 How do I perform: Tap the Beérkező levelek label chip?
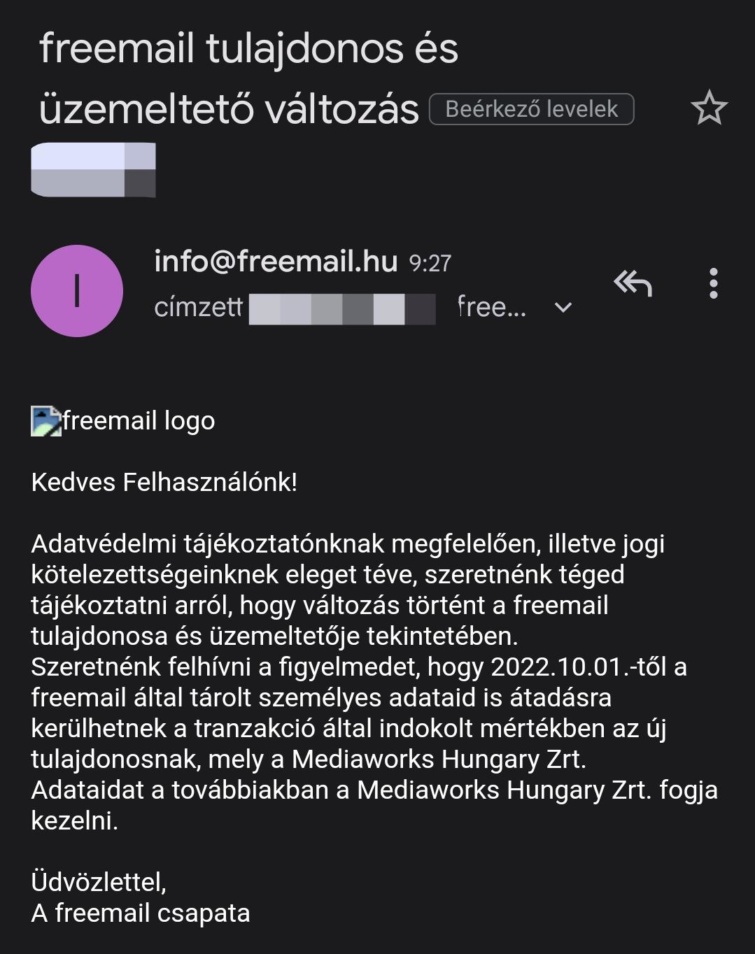pyautogui.click(x=532, y=109)
